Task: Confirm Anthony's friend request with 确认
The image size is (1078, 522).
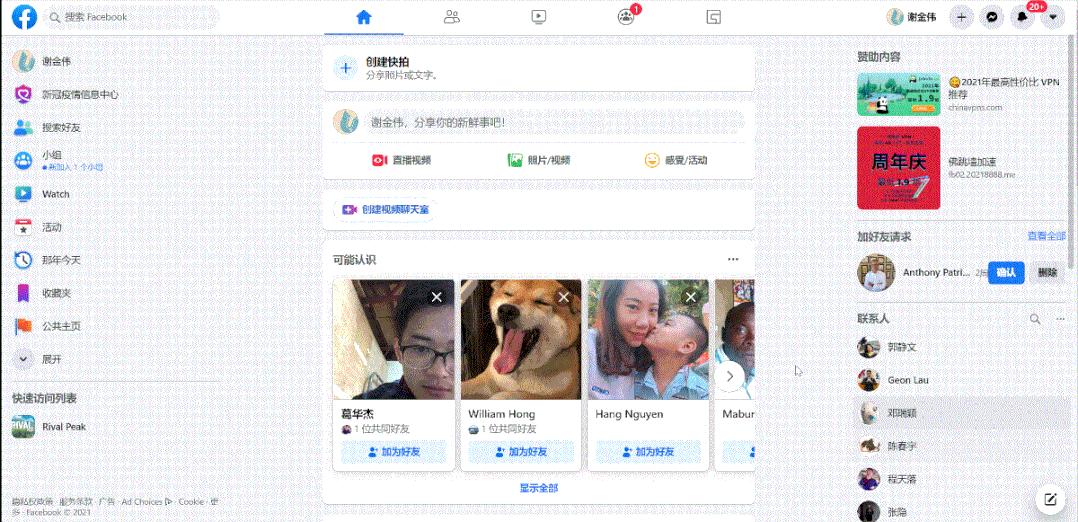Action: coord(1006,272)
